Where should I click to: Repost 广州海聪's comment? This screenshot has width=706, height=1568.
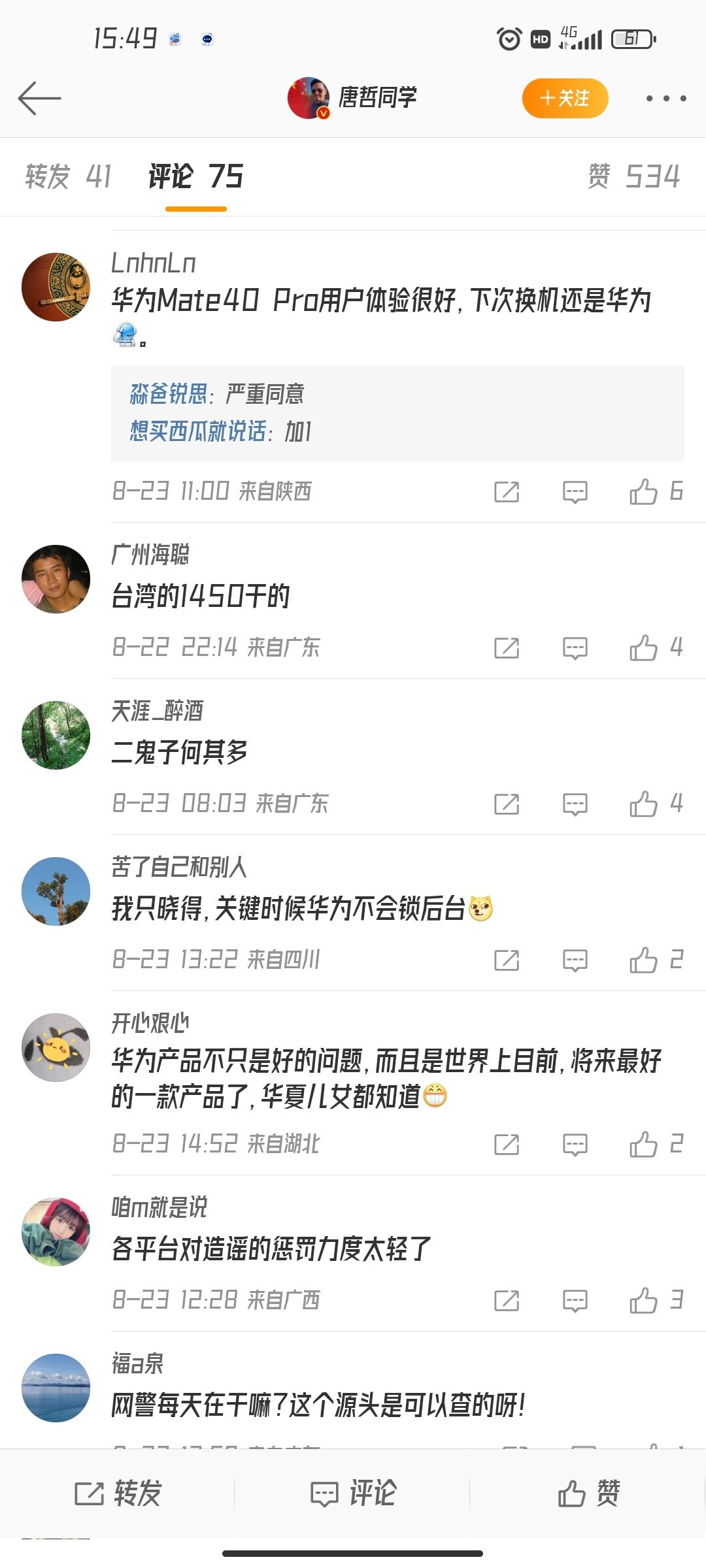click(507, 648)
